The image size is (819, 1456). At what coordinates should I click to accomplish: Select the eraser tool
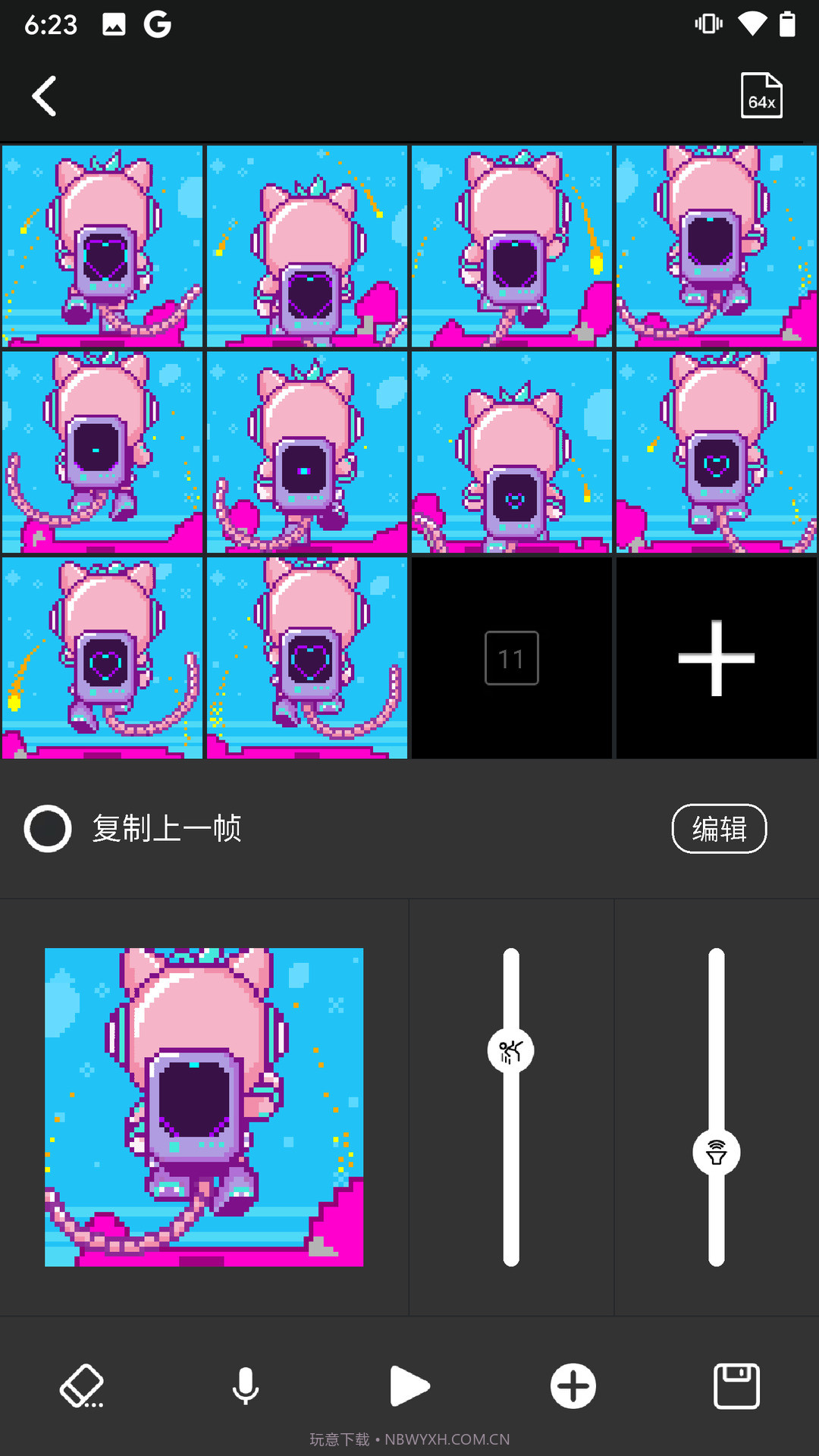point(81,1386)
